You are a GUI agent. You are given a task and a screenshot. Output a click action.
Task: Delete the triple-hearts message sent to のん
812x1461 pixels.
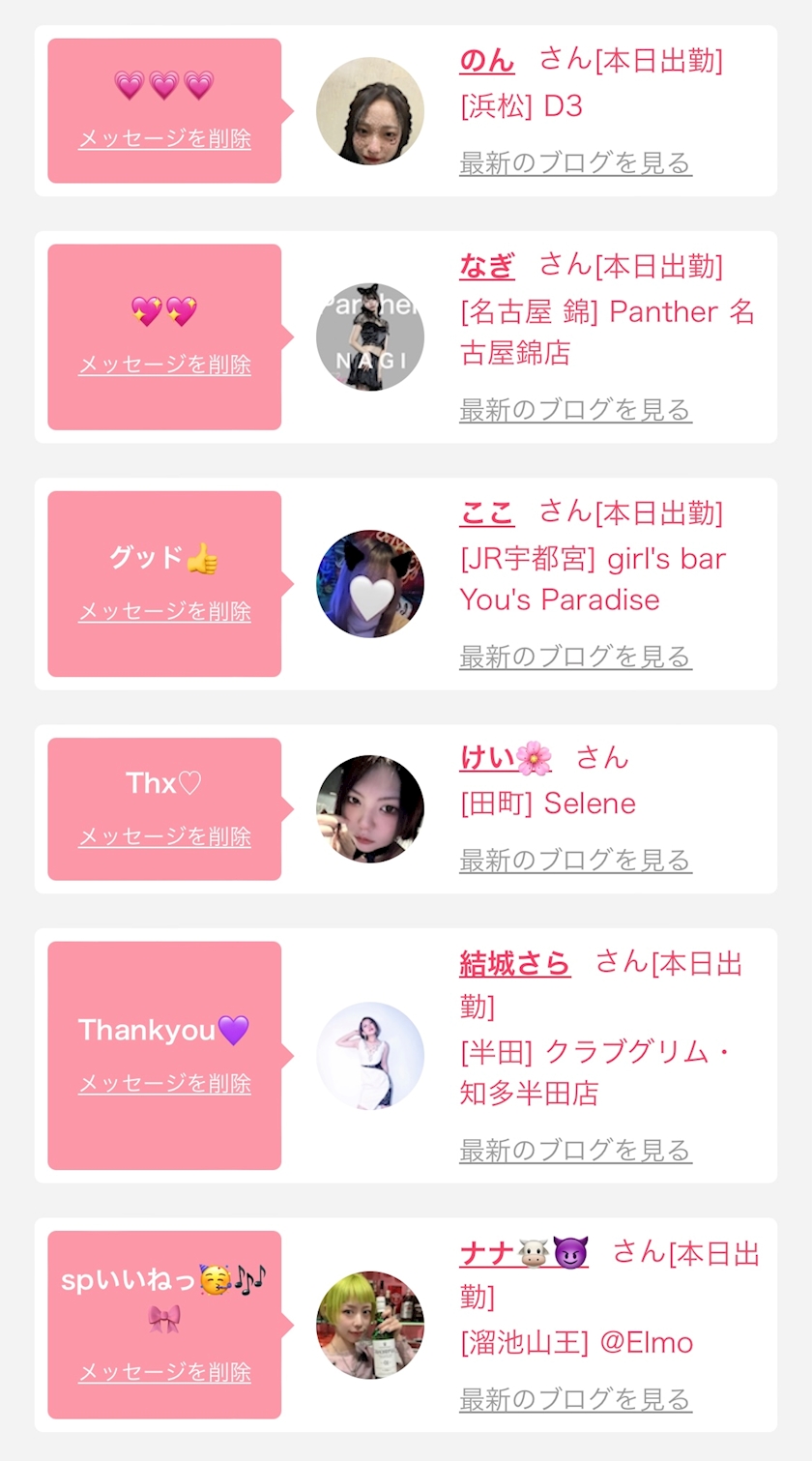click(164, 139)
